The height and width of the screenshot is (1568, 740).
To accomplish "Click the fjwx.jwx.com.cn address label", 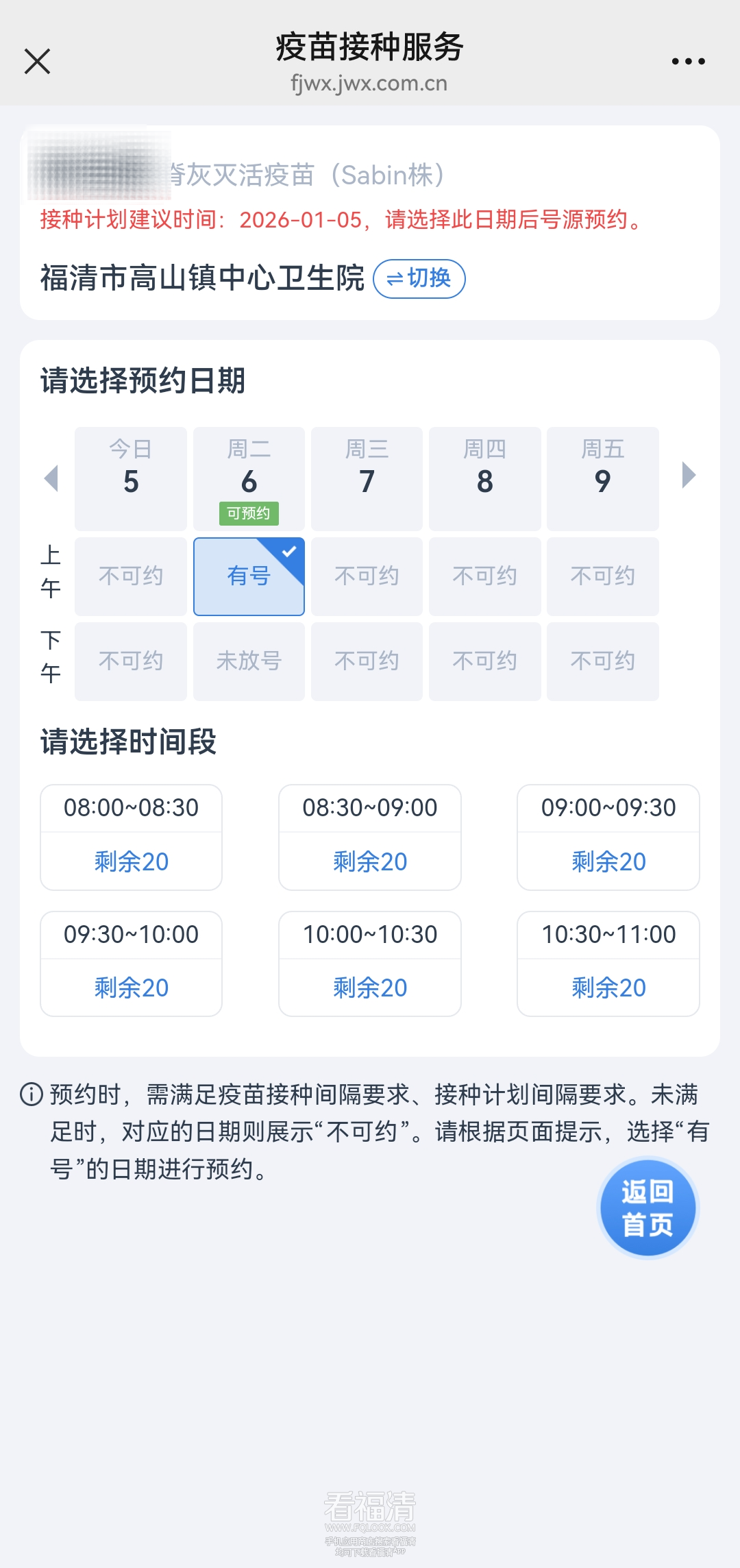I will click(369, 84).
